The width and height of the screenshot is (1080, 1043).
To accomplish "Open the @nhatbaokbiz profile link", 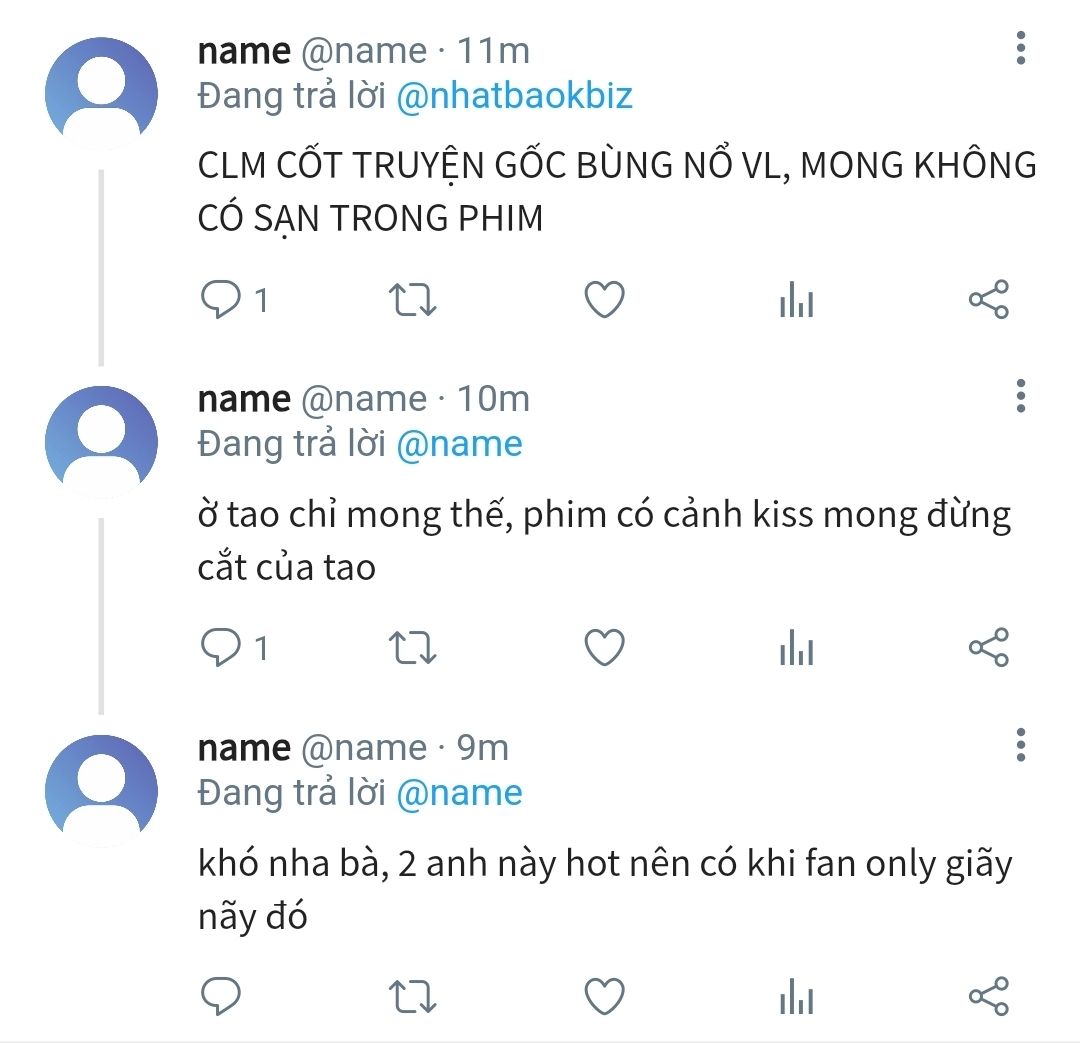I will click(x=514, y=95).
